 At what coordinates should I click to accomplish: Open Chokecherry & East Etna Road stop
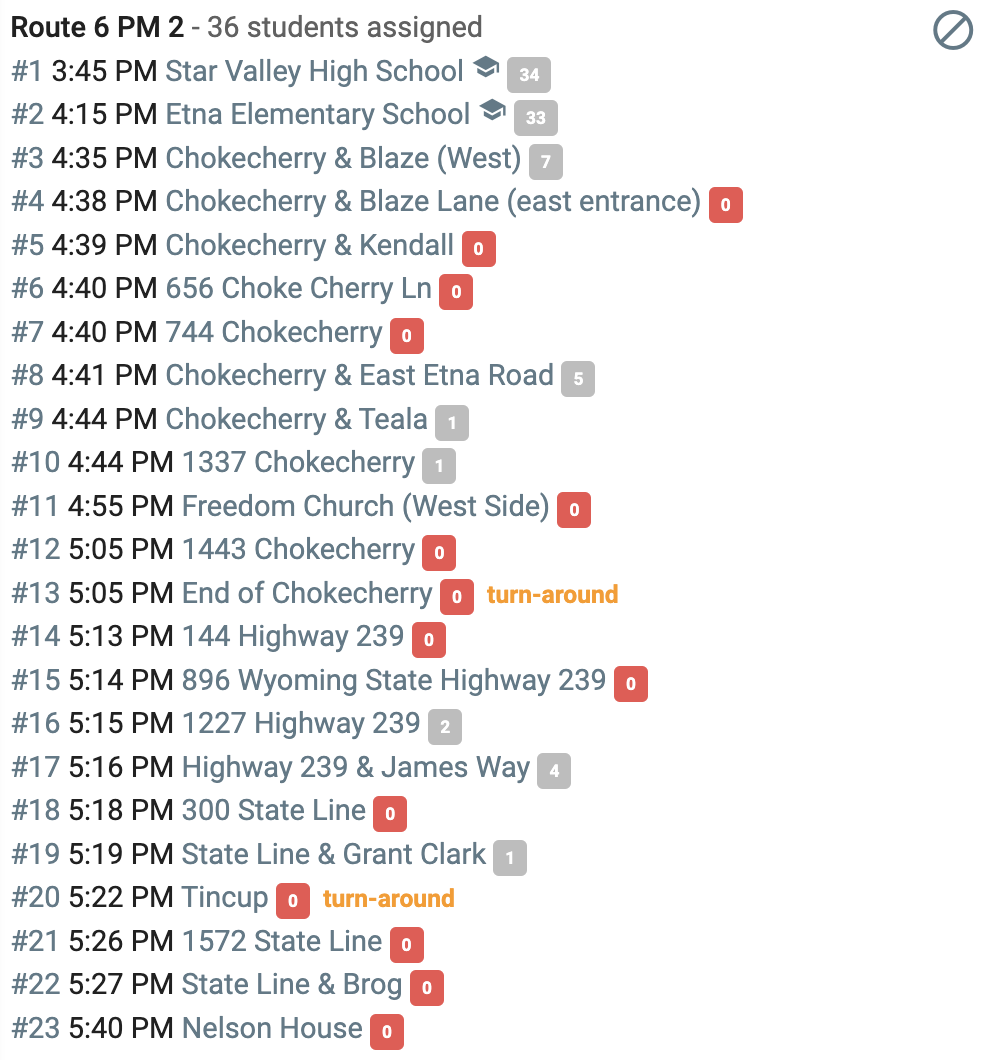pyautogui.click(x=360, y=375)
